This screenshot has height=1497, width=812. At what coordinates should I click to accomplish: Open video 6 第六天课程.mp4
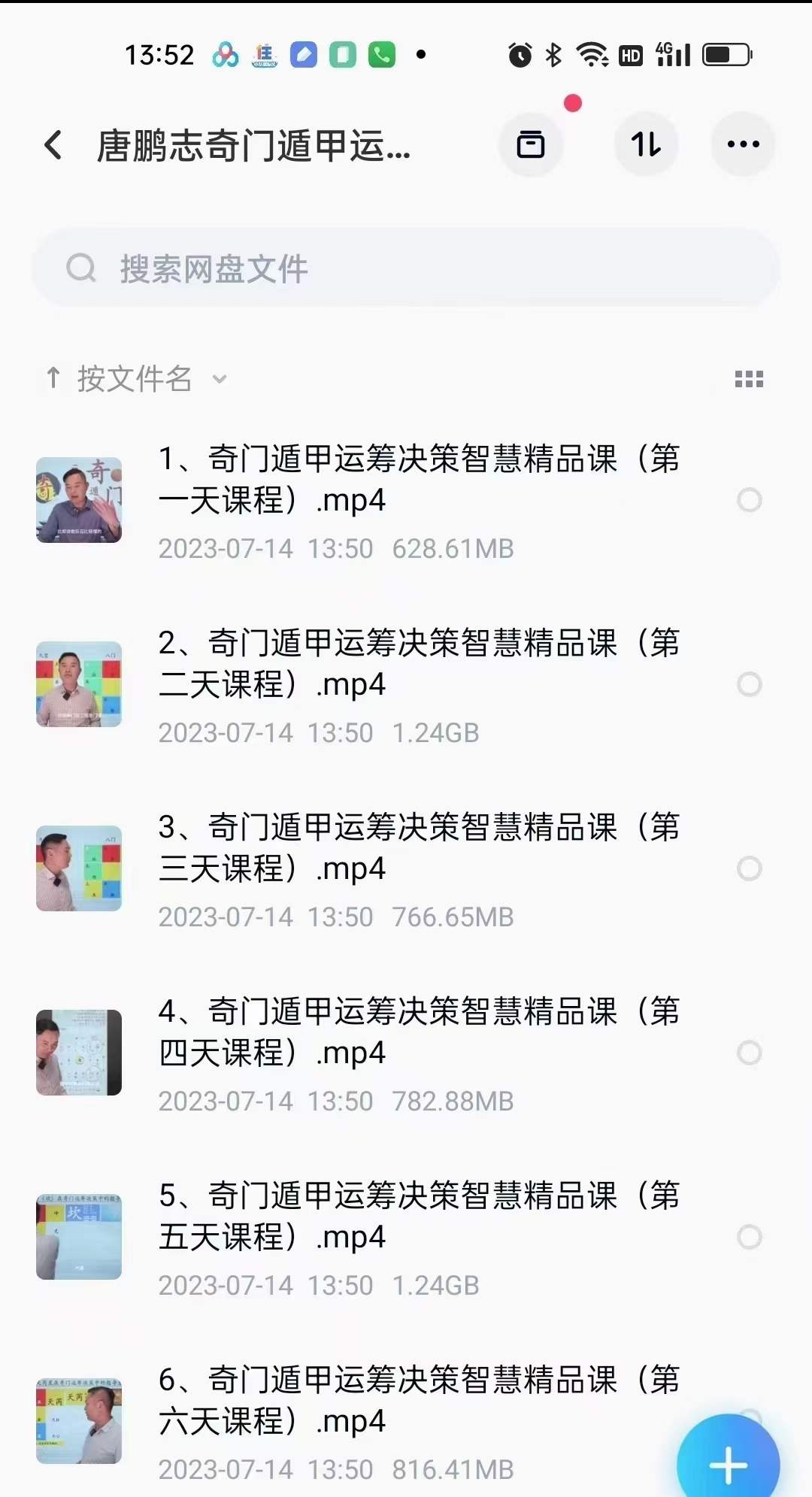[x=418, y=1401]
